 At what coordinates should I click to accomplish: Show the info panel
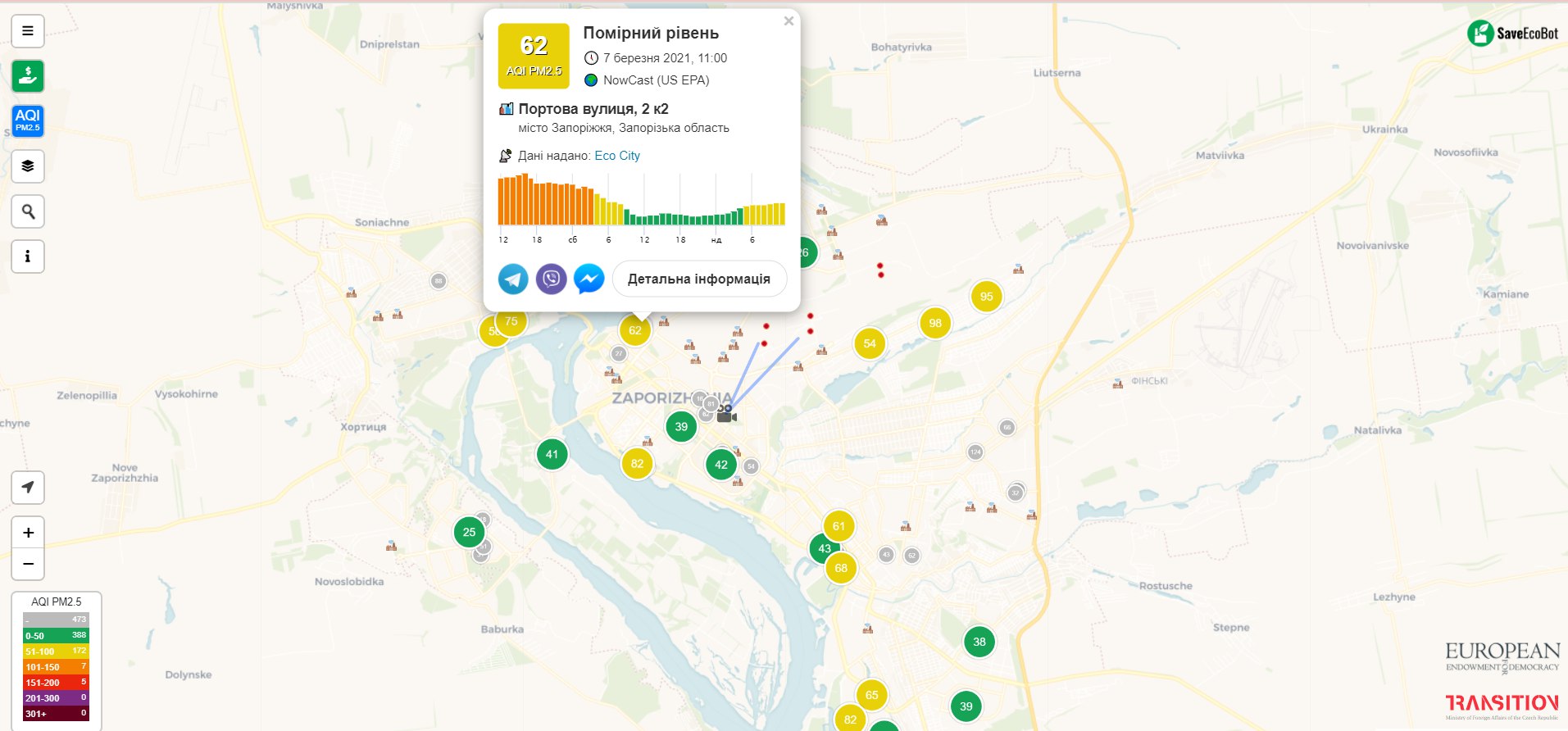28,257
